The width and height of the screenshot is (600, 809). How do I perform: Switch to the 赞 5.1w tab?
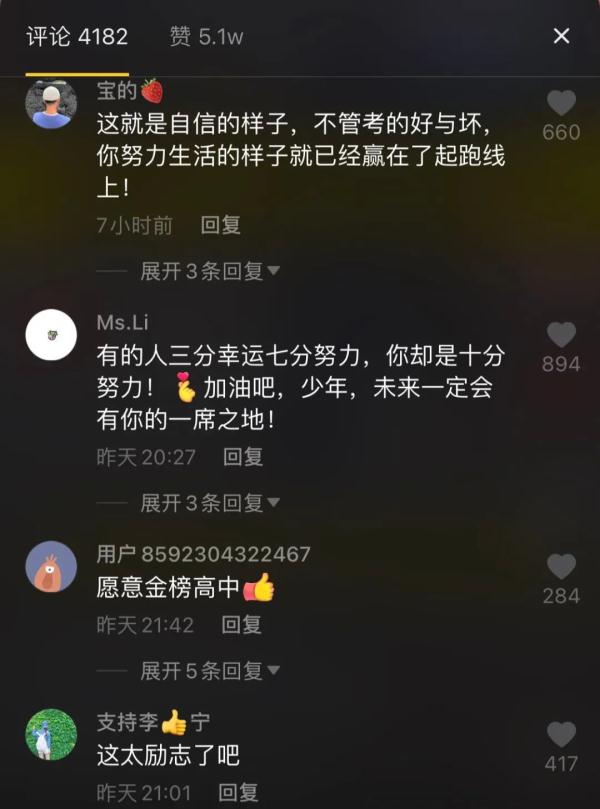click(207, 36)
